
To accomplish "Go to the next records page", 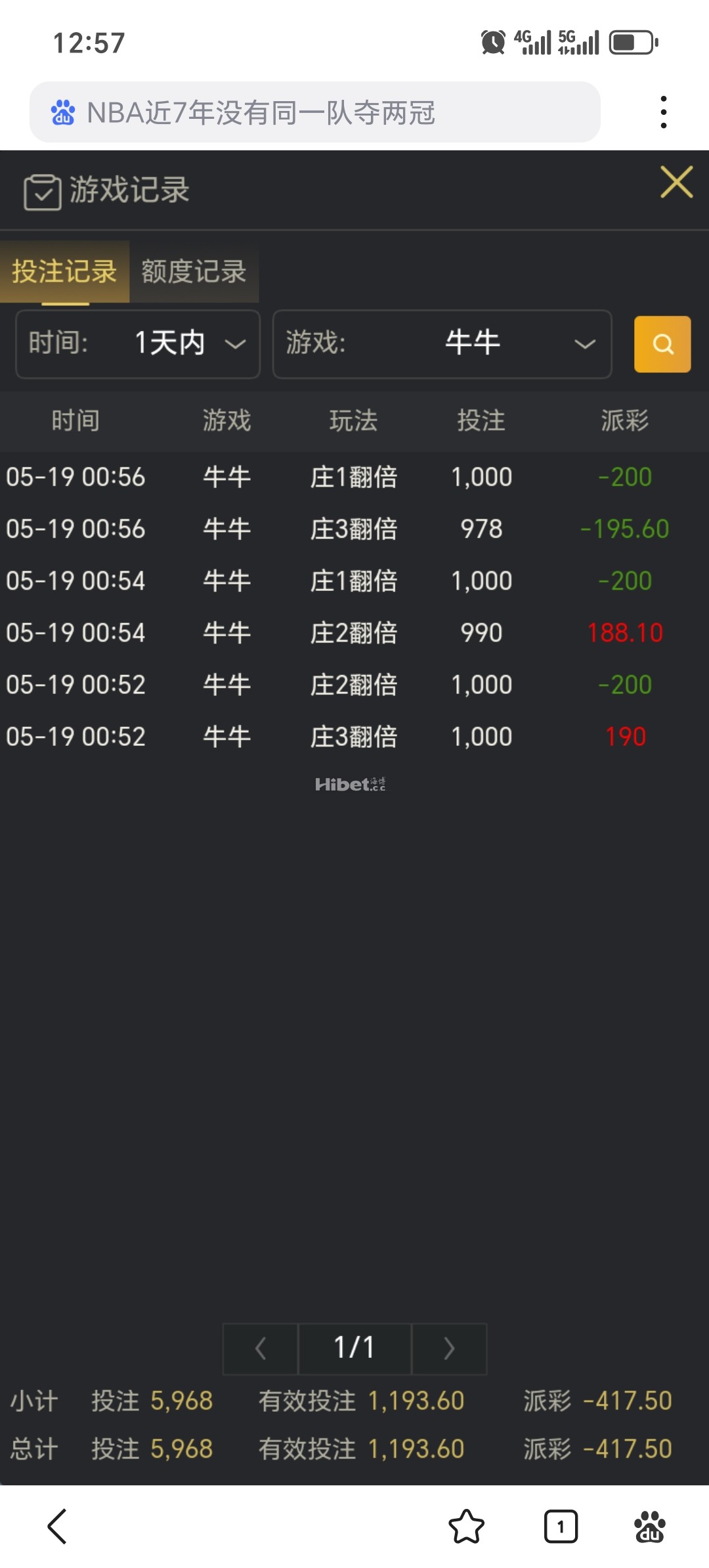I will [449, 1349].
